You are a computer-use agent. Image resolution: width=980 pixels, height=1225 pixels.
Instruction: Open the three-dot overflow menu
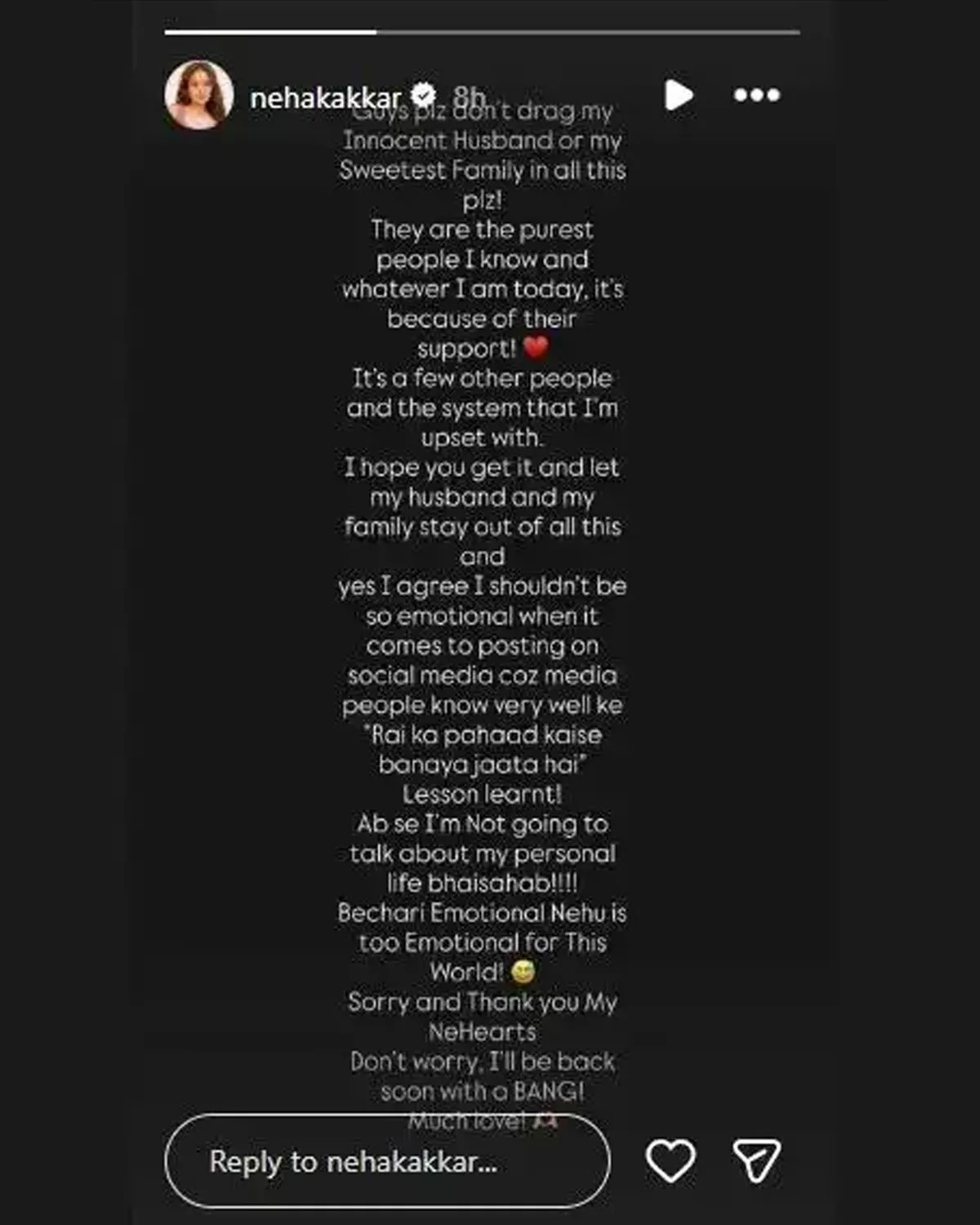pyautogui.click(x=756, y=96)
